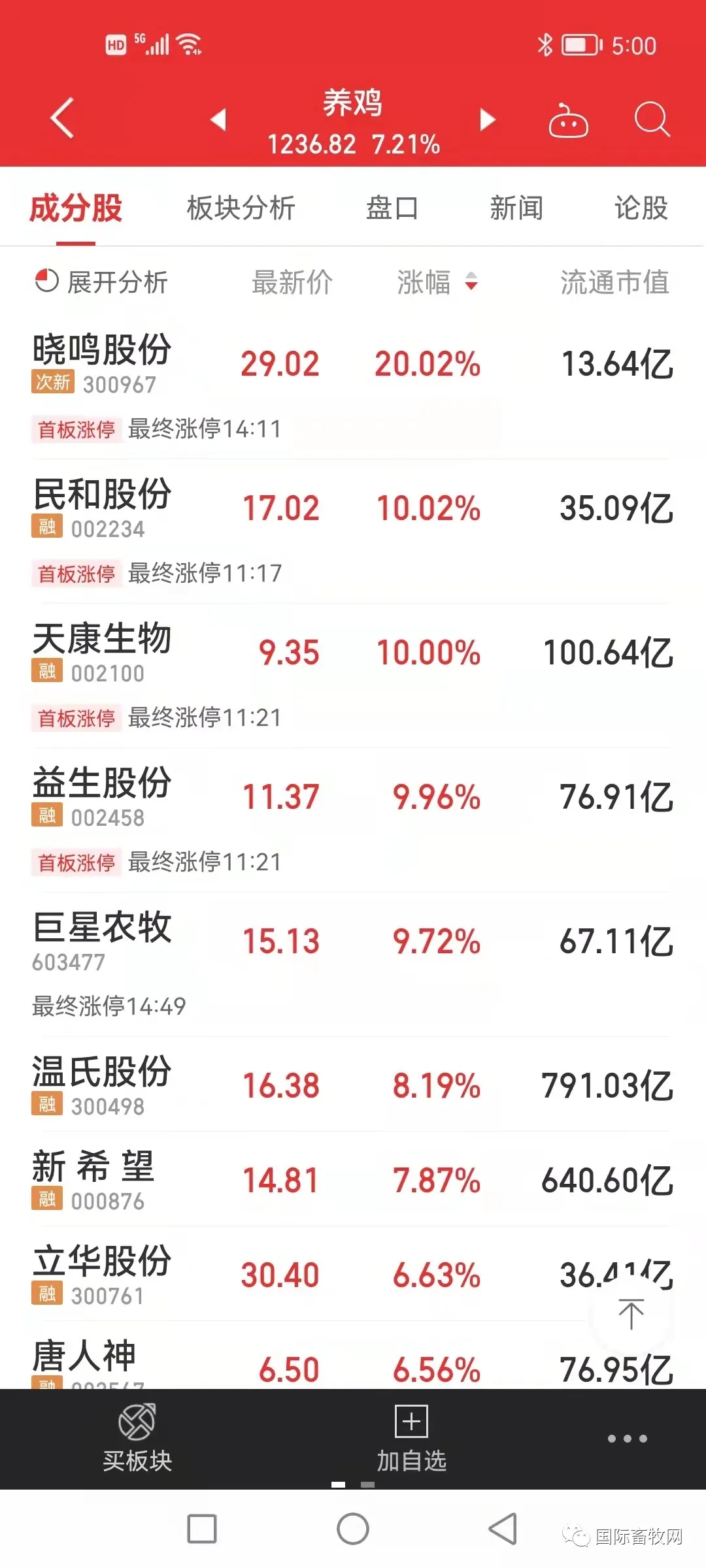Image resolution: width=706 pixels, height=1568 pixels.
Task: Sort the list by 涨幅
Action: coord(437,282)
